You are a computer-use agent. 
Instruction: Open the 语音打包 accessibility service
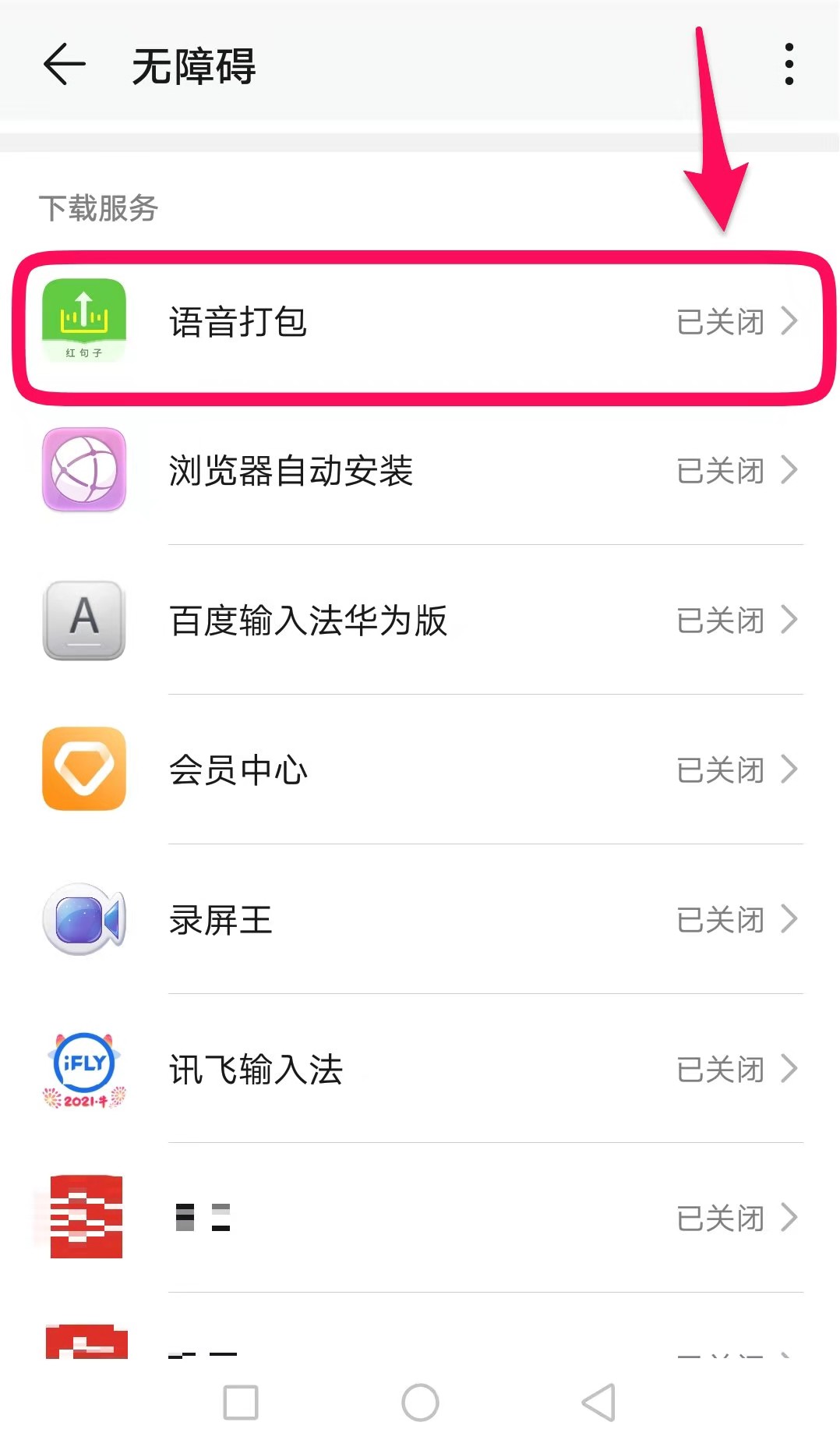(420, 321)
